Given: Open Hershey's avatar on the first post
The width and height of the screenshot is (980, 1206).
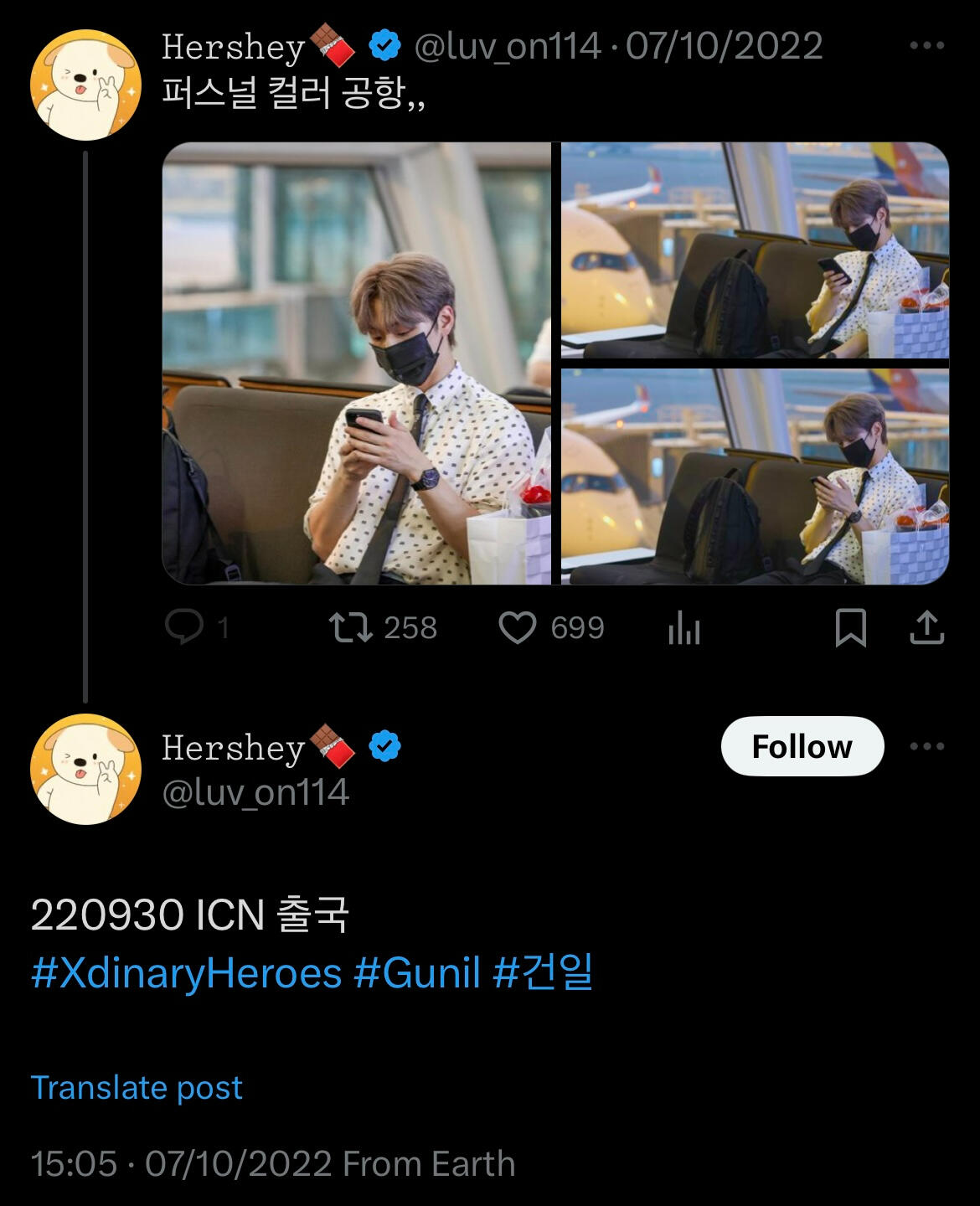Looking at the screenshot, I should (85, 84).
